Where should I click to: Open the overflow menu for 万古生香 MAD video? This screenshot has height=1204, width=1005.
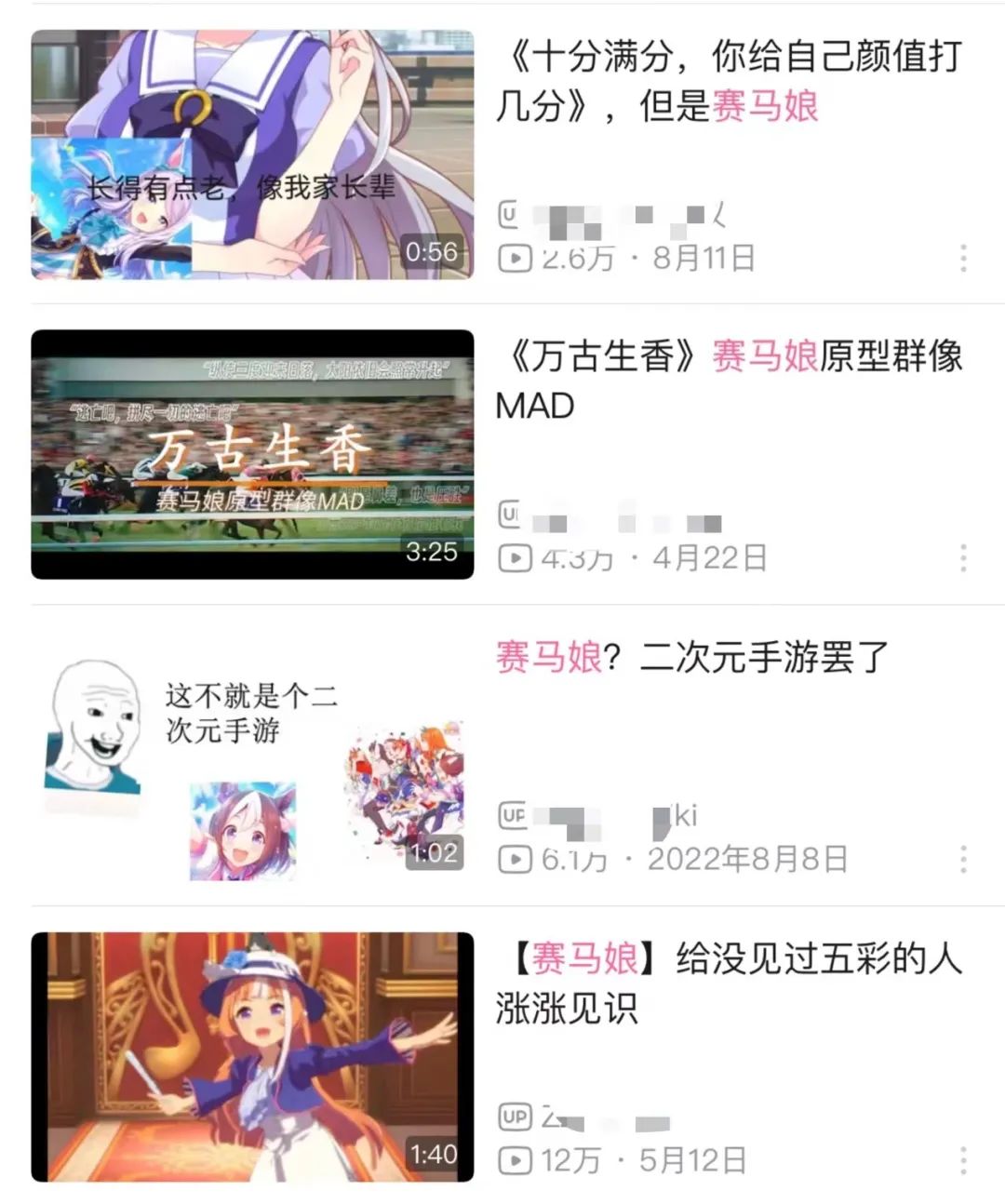(963, 558)
